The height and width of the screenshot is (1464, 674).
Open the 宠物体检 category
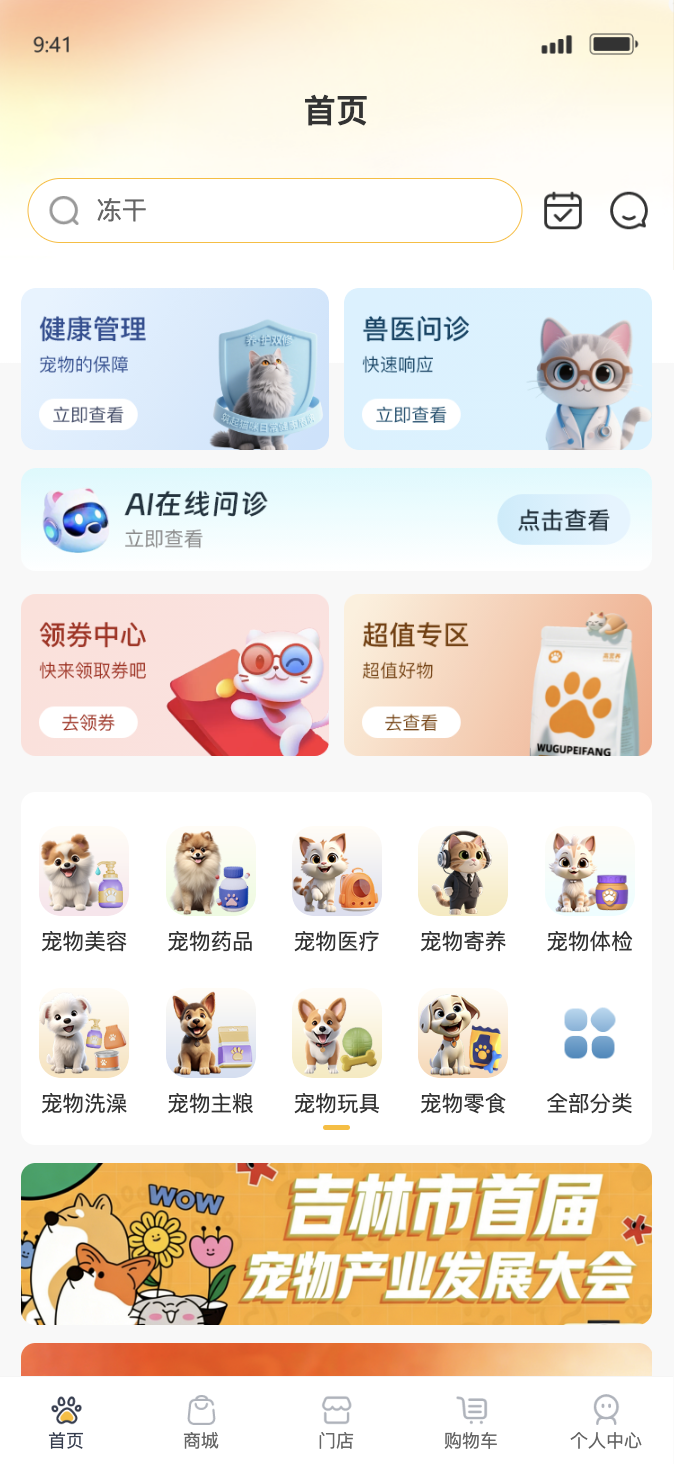coord(589,889)
